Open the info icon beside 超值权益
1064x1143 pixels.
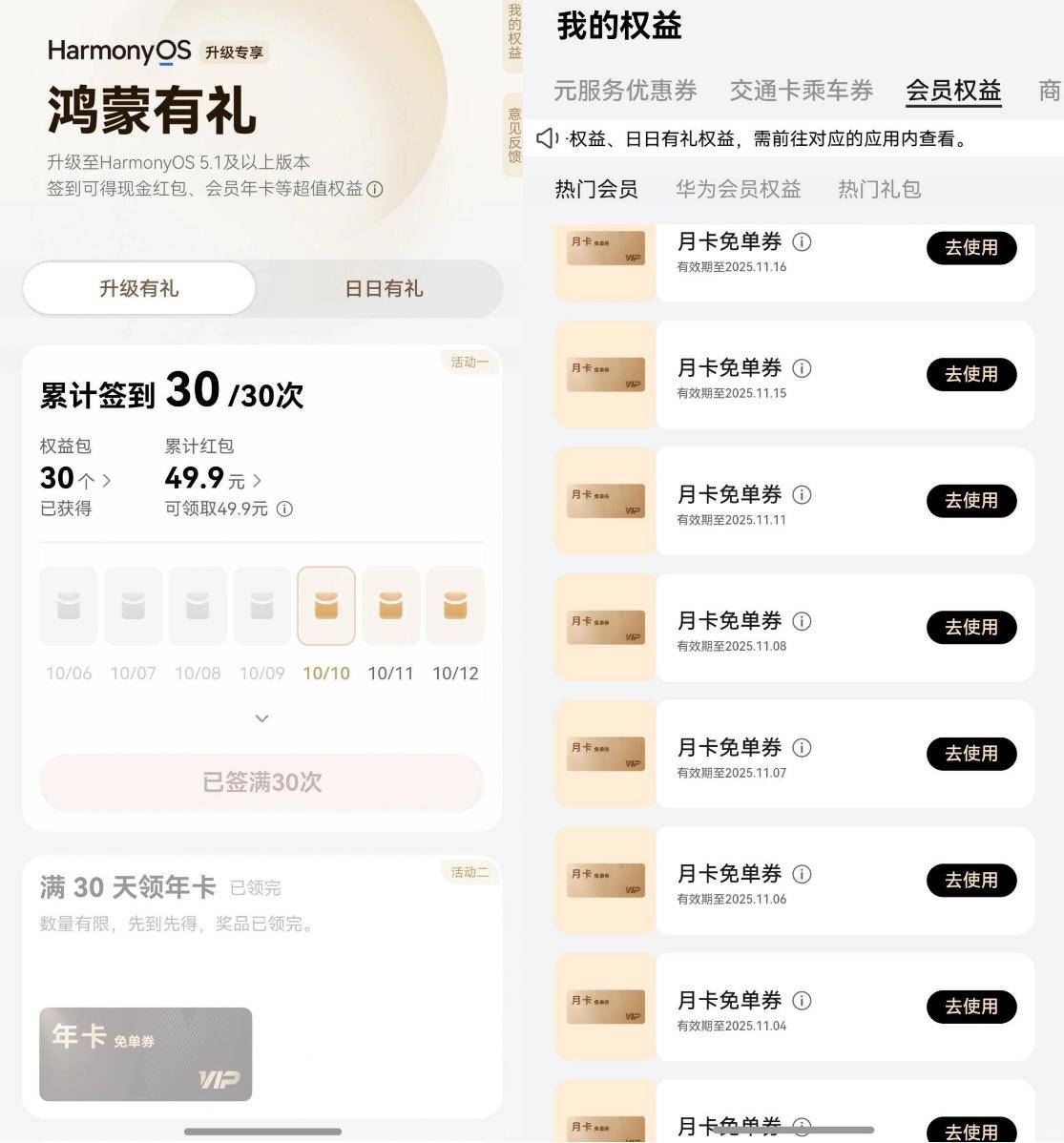pyautogui.click(x=375, y=189)
